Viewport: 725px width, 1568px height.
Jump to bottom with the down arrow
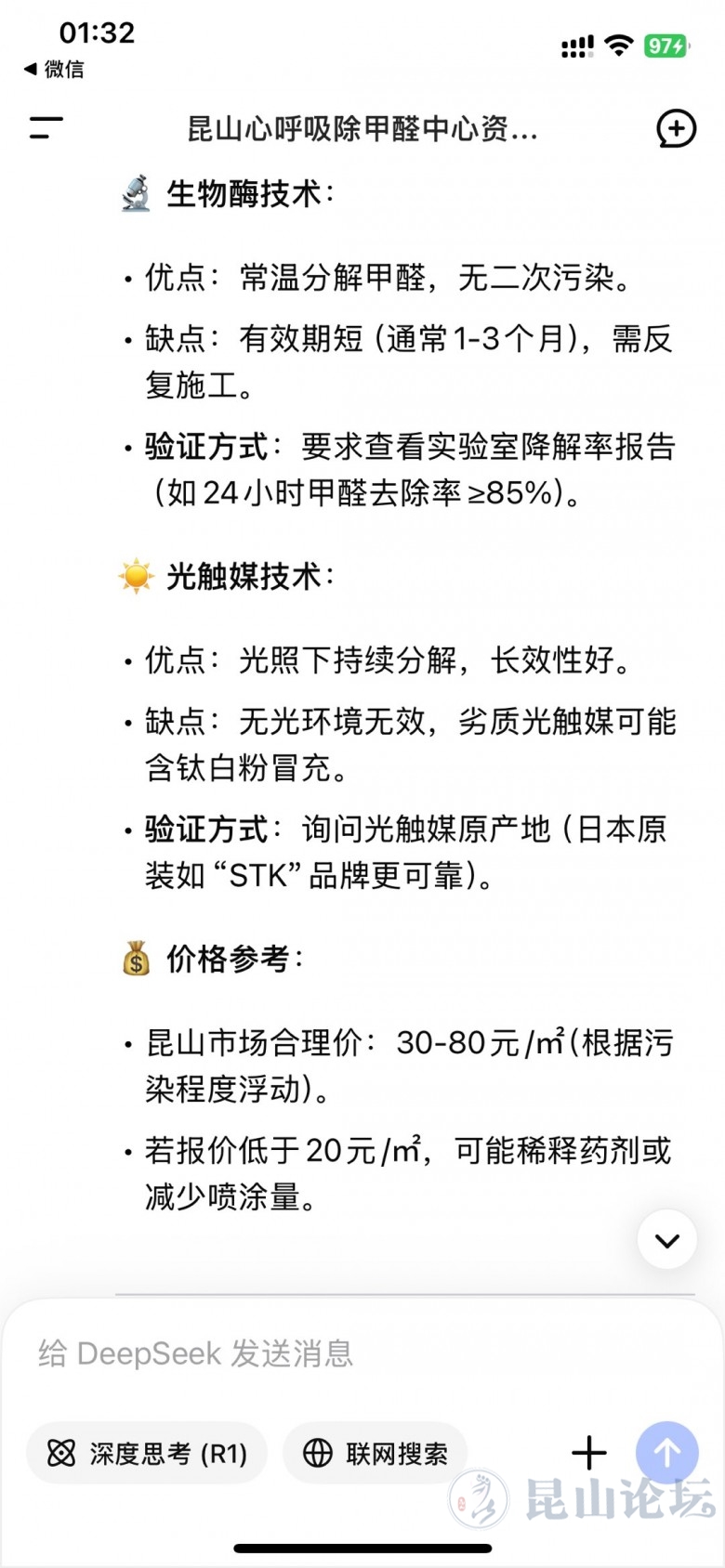(666, 1240)
